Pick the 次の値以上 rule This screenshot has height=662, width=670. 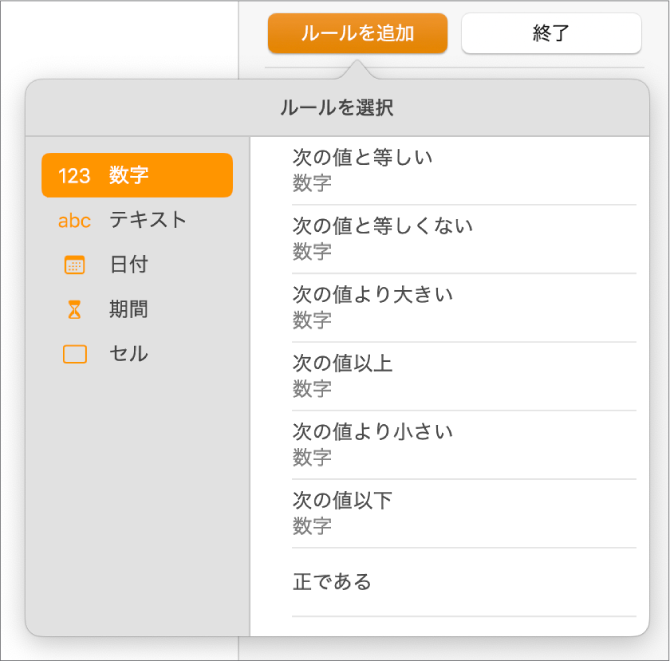pos(463,375)
